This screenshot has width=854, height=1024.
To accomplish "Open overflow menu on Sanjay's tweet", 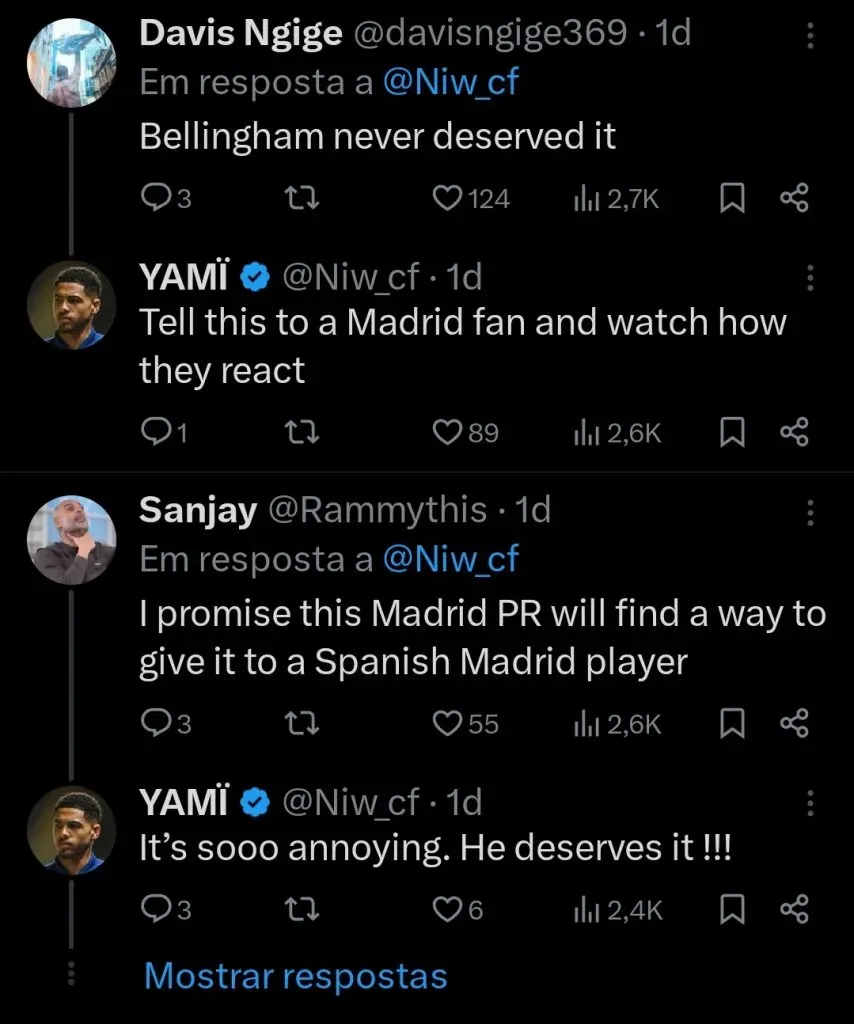I will [810, 514].
